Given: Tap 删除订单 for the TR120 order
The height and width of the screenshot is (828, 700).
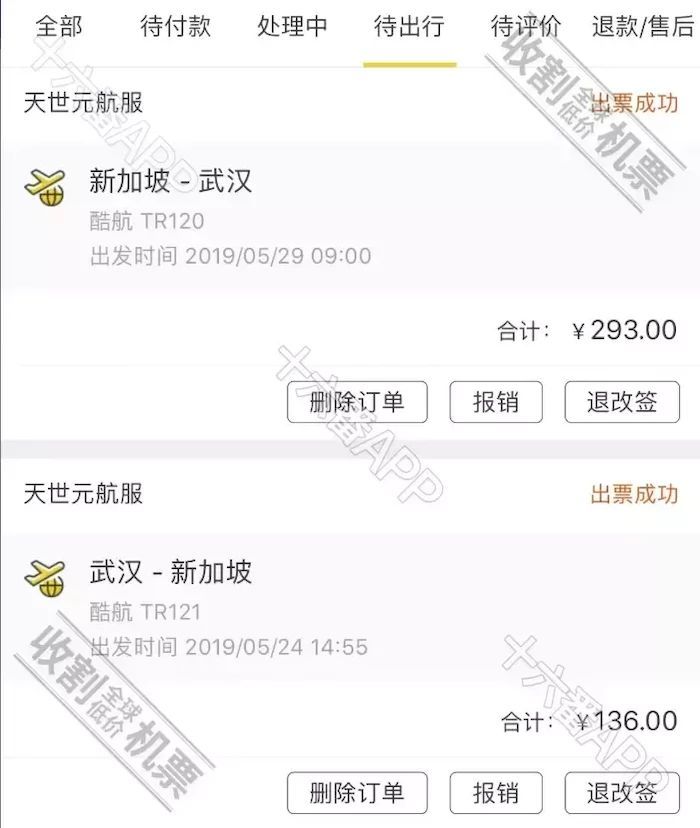Looking at the screenshot, I should pyautogui.click(x=357, y=402).
